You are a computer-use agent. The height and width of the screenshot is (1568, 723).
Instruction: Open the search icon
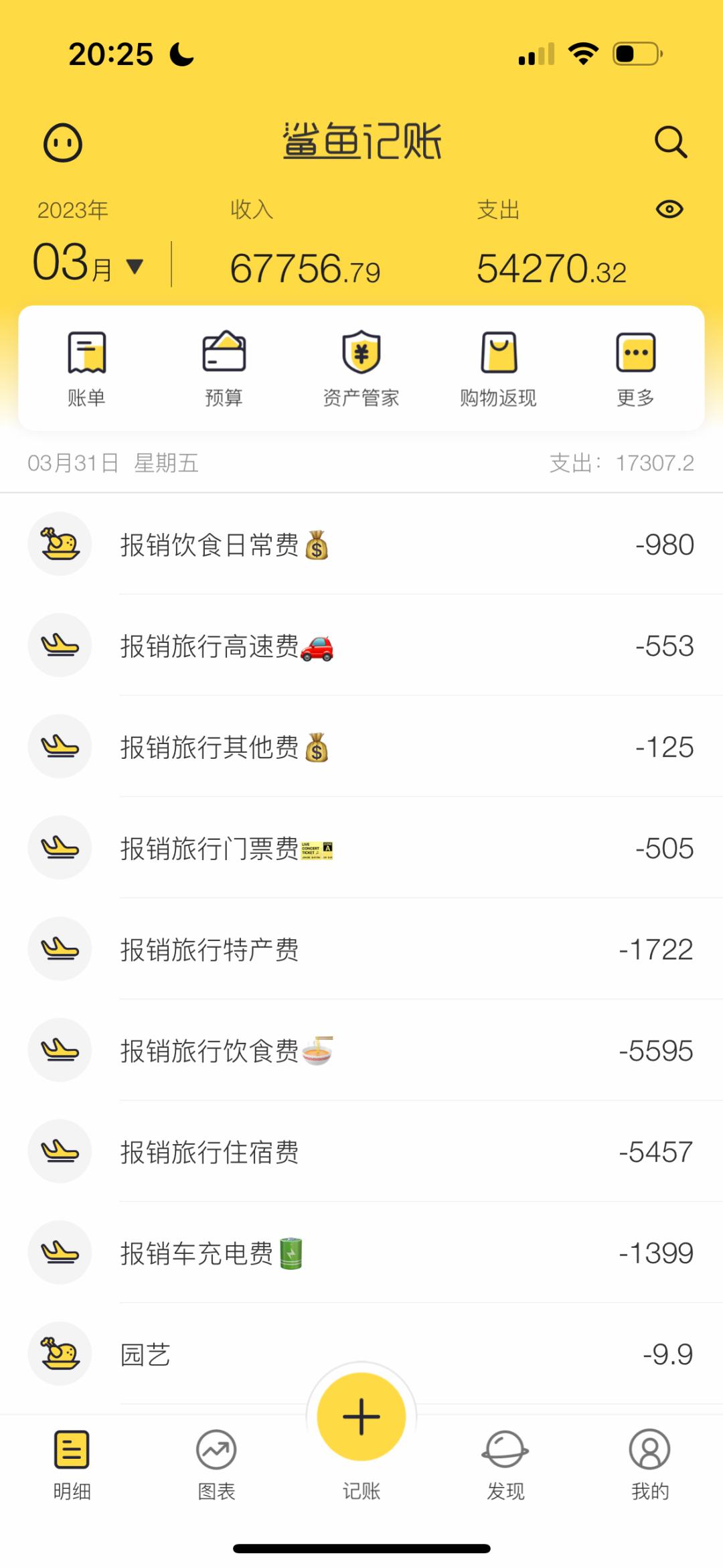(x=670, y=142)
